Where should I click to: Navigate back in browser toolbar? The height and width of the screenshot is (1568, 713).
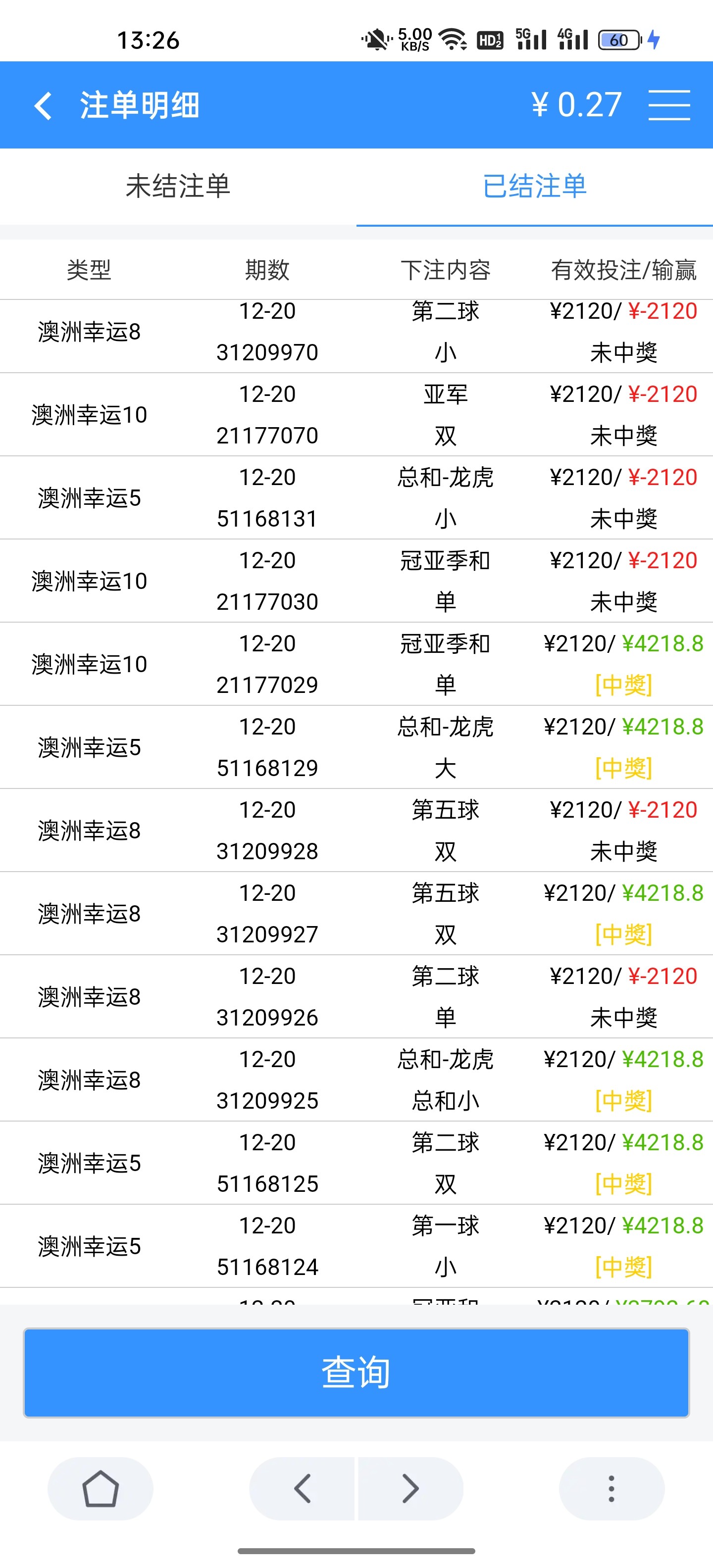click(303, 1488)
